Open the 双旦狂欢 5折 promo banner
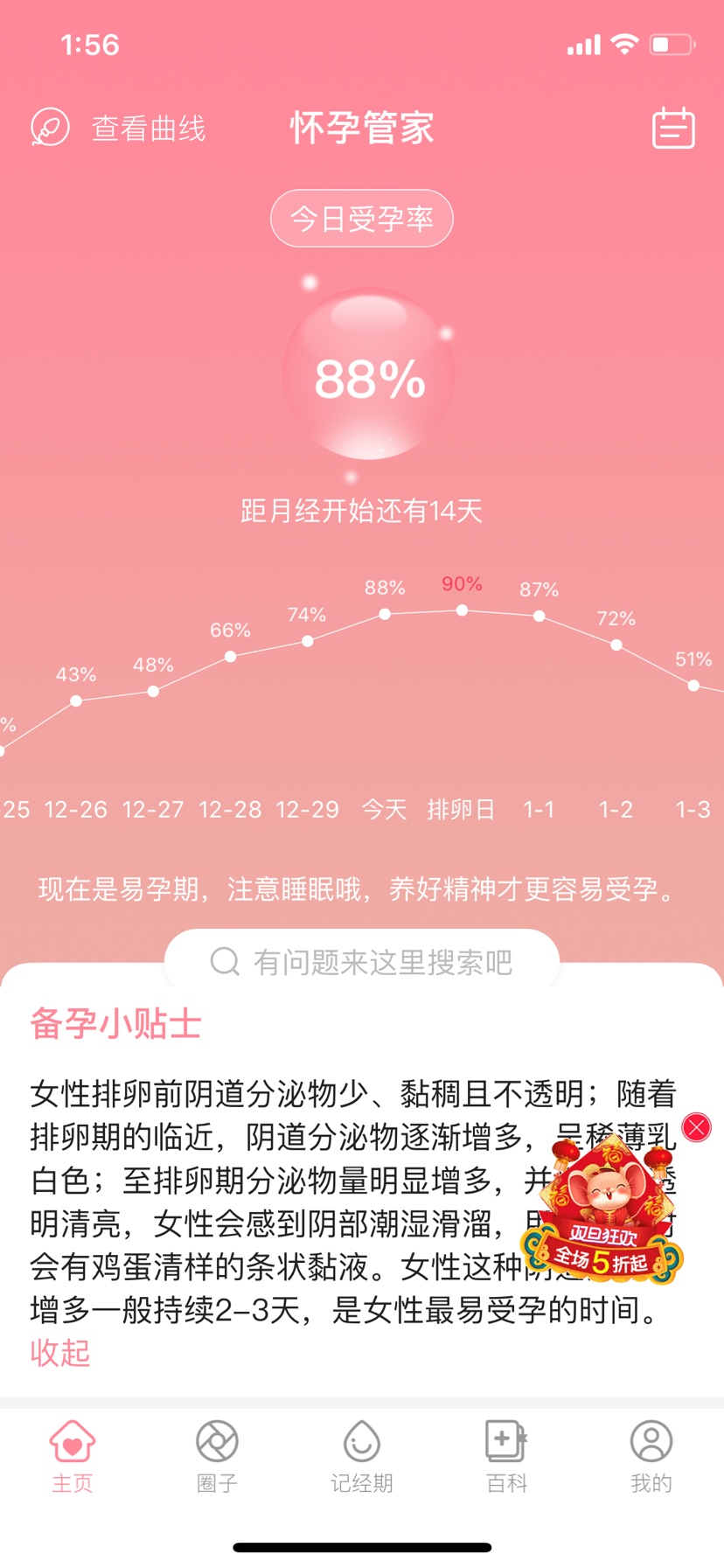 (603, 1216)
